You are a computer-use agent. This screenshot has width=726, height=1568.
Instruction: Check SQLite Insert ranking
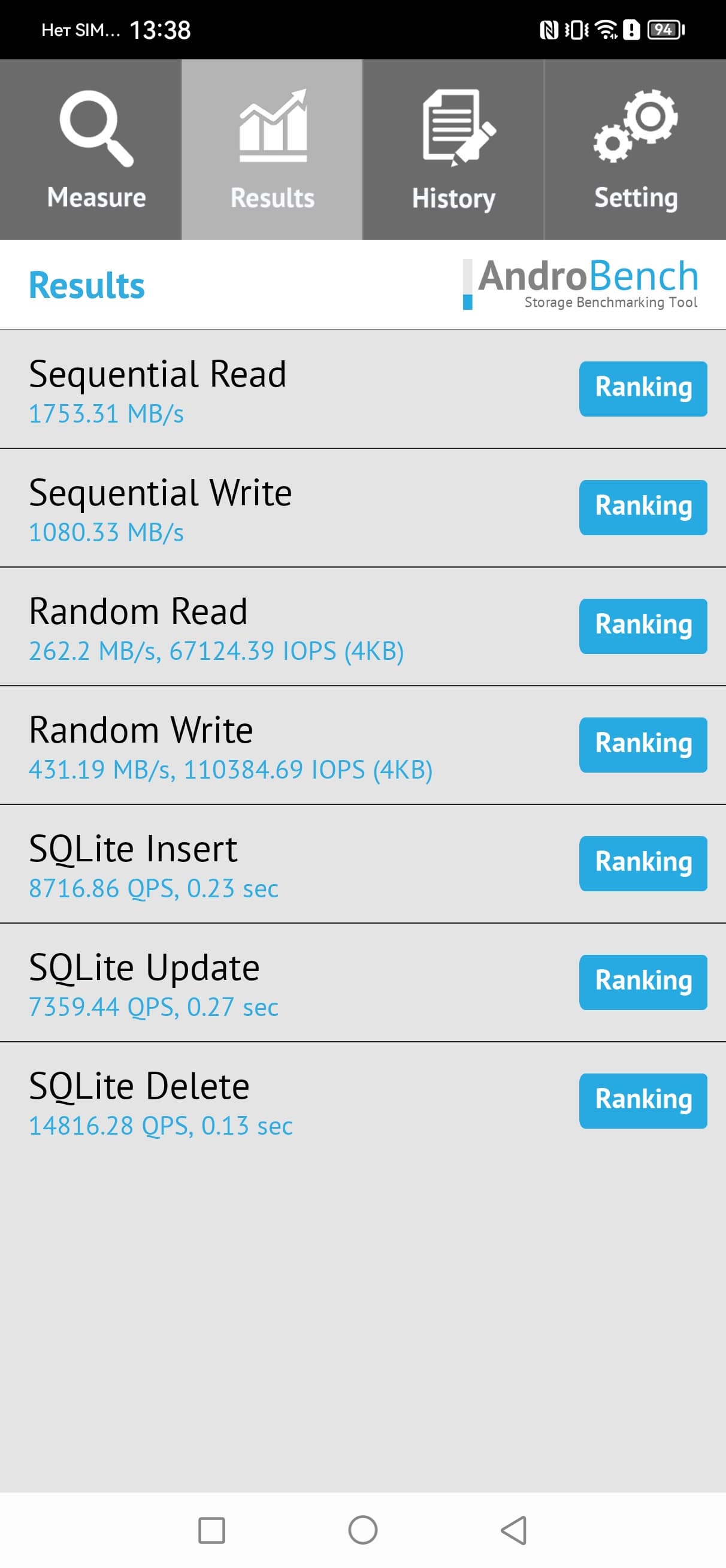643,864
